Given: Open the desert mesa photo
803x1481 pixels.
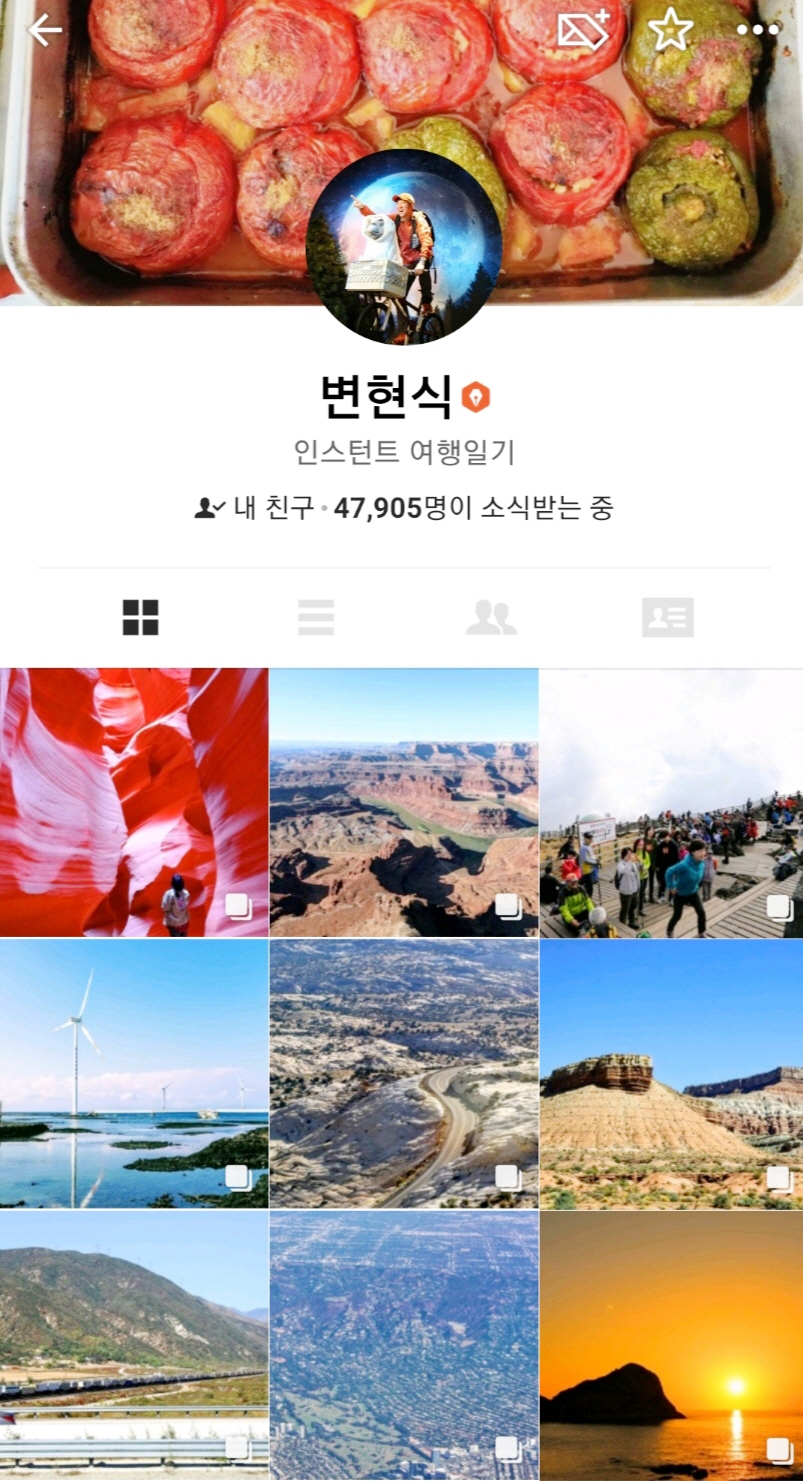Looking at the screenshot, I should point(671,1074).
